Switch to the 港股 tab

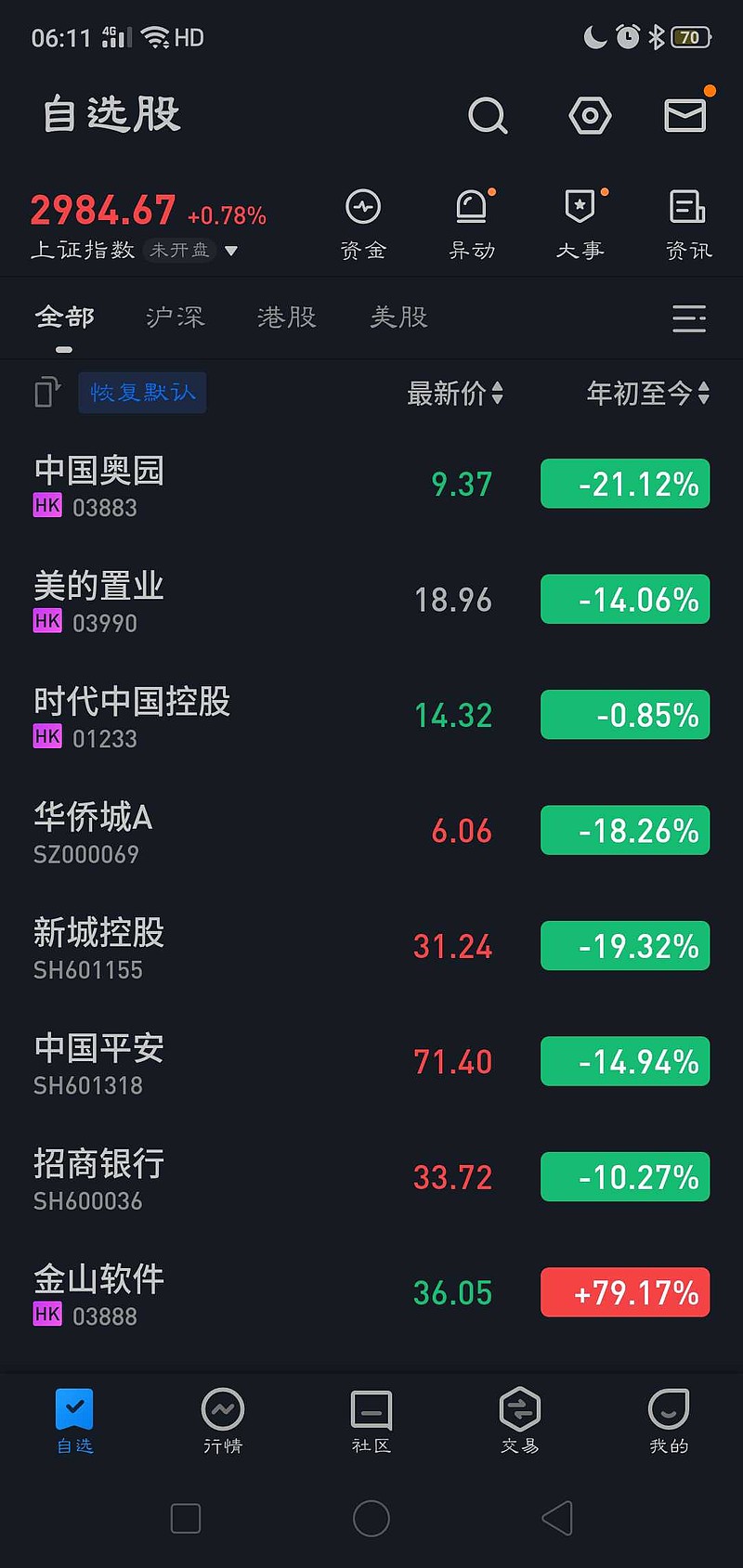pos(286,317)
